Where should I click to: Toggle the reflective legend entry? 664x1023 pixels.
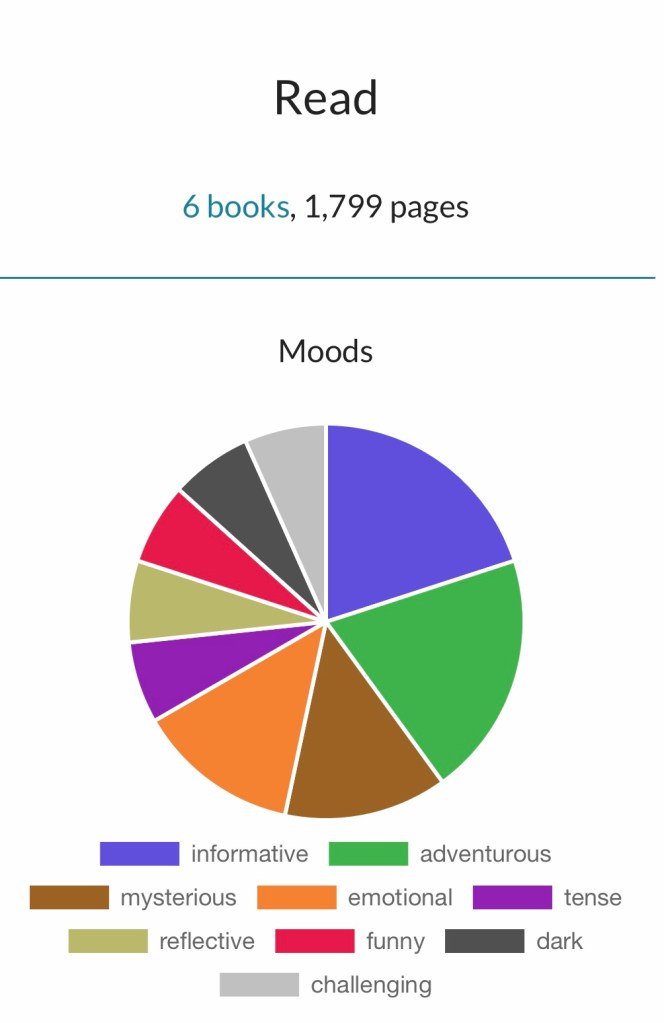[x=162, y=941]
